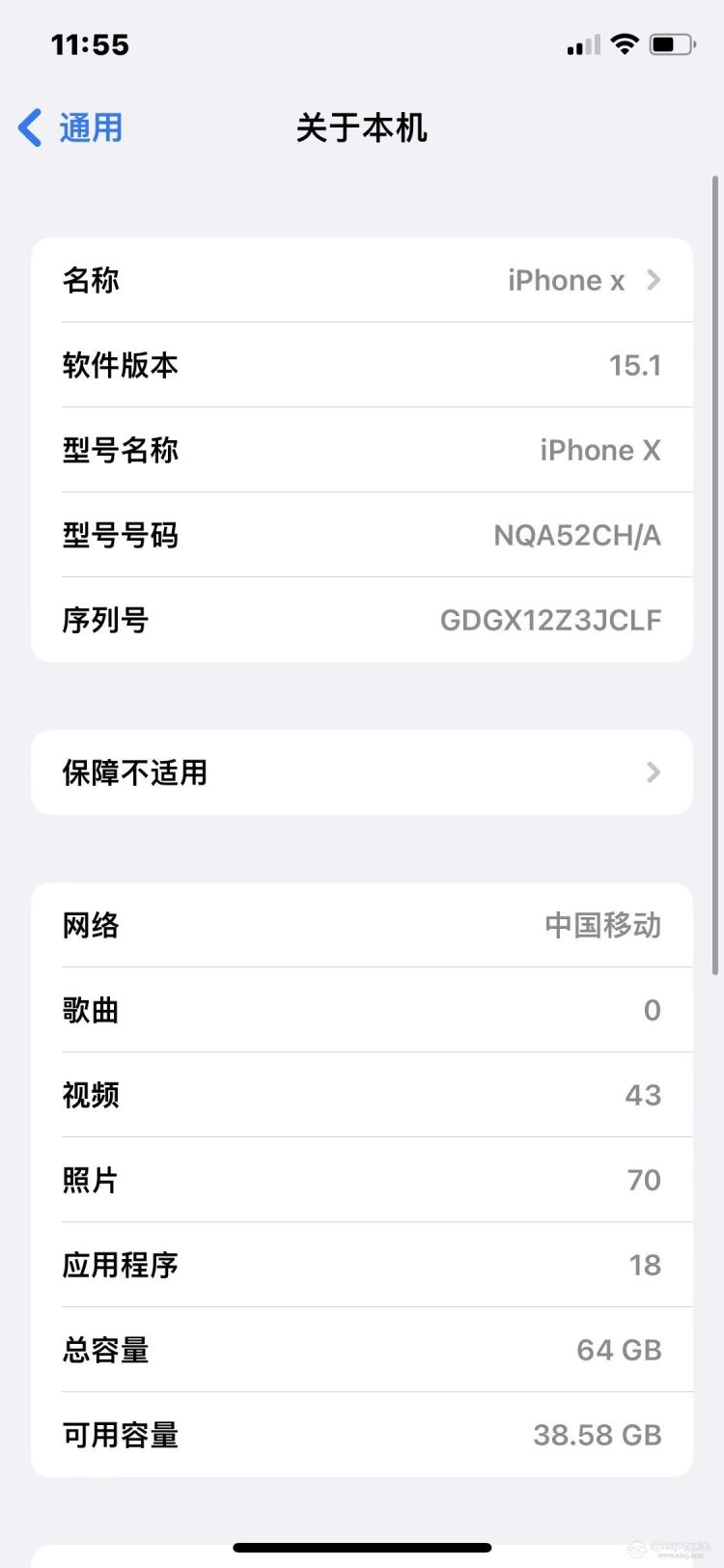The height and width of the screenshot is (1568, 724).
Task: Go back to 通用 settings
Action: (x=71, y=127)
